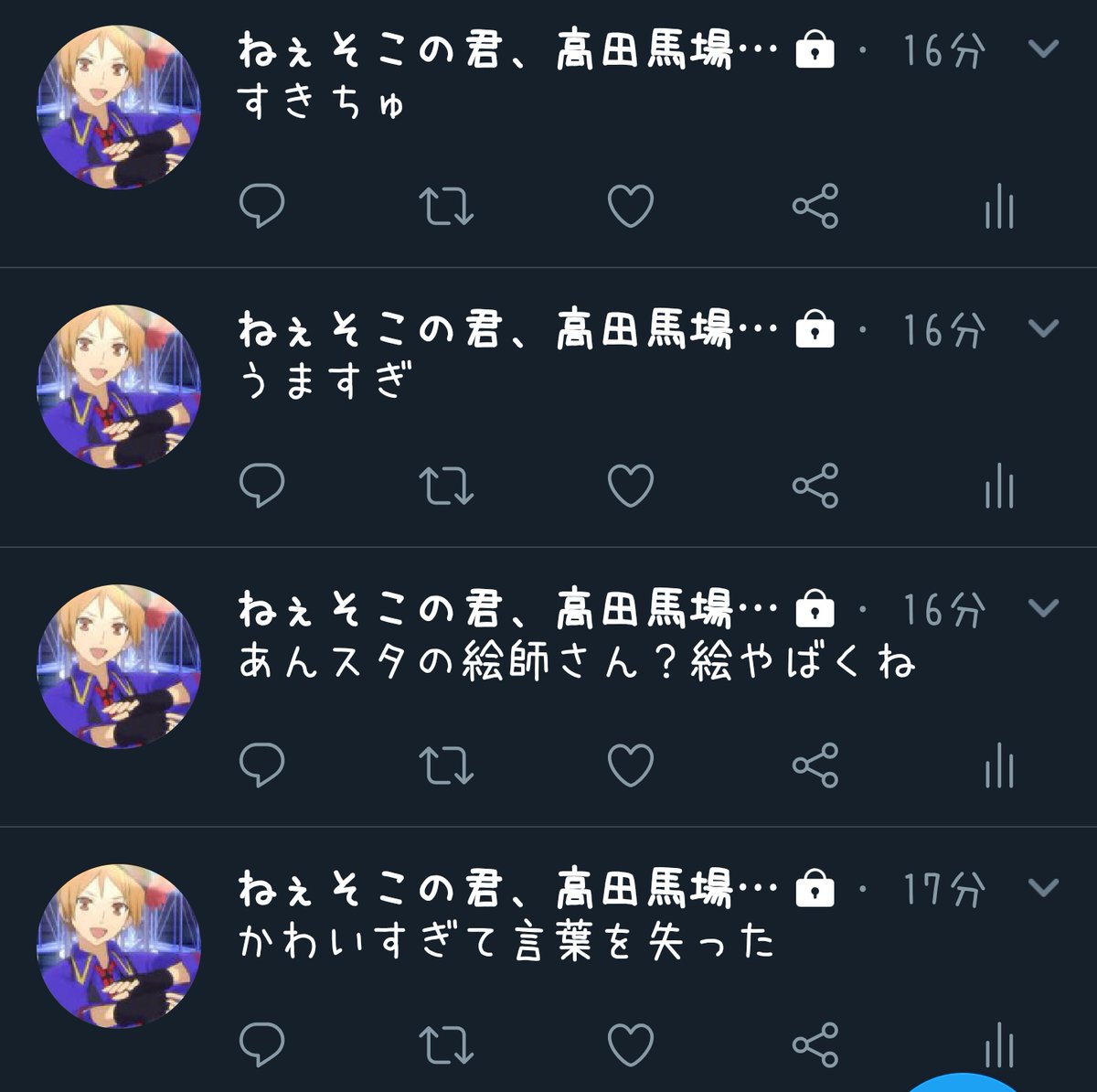The width and height of the screenshot is (1097, 1092).
Task: Like the うますぎ tweet
Action: pyautogui.click(x=631, y=486)
